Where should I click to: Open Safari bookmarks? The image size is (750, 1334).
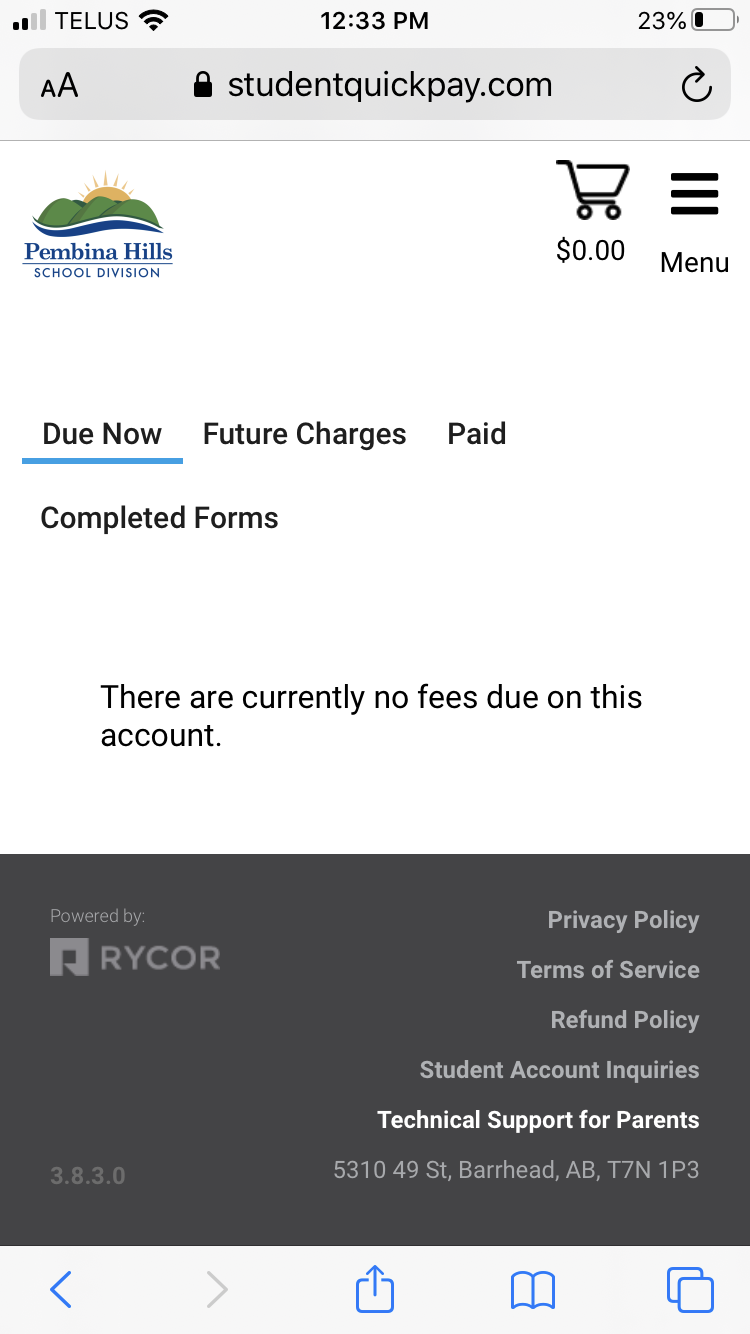(532, 1290)
